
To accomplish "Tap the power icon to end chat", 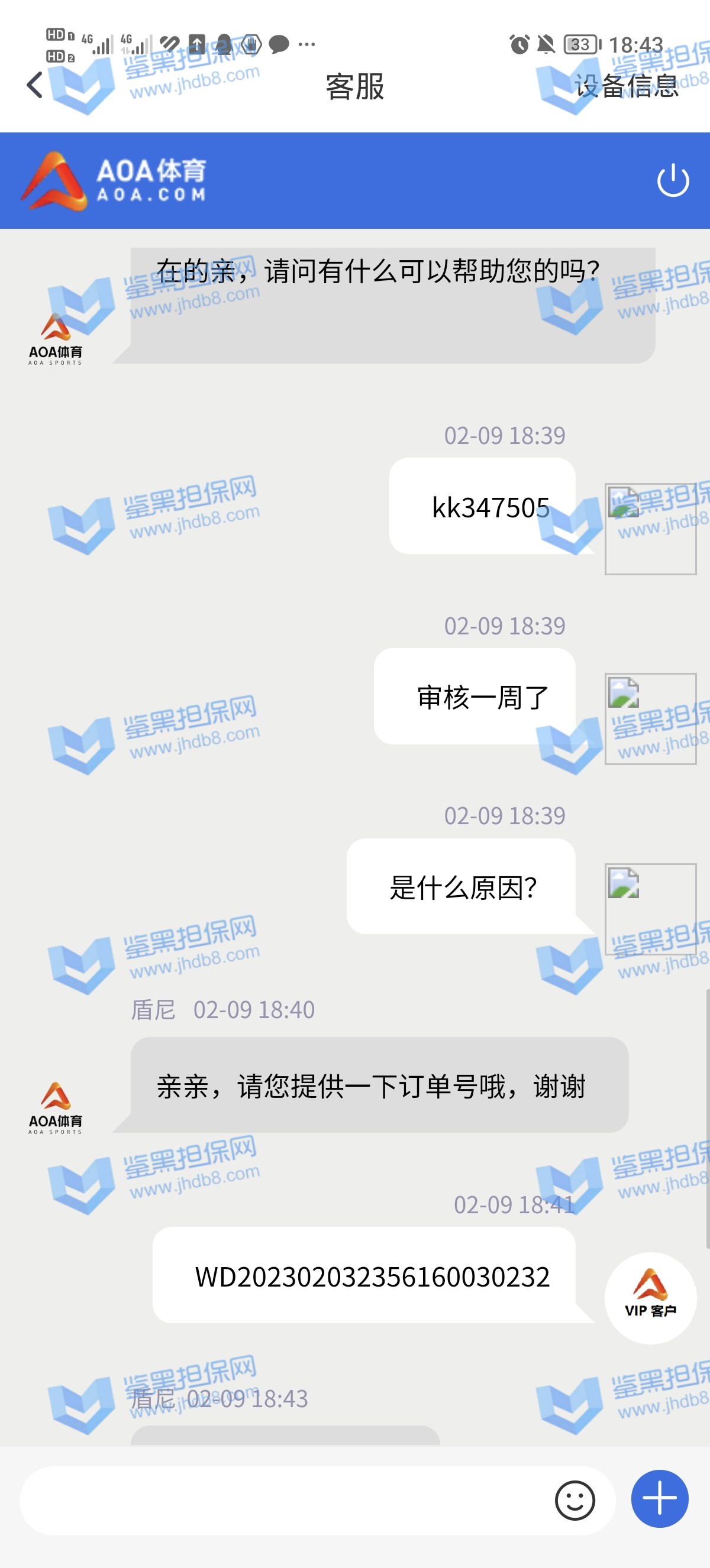I will pyautogui.click(x=673, y=180).
